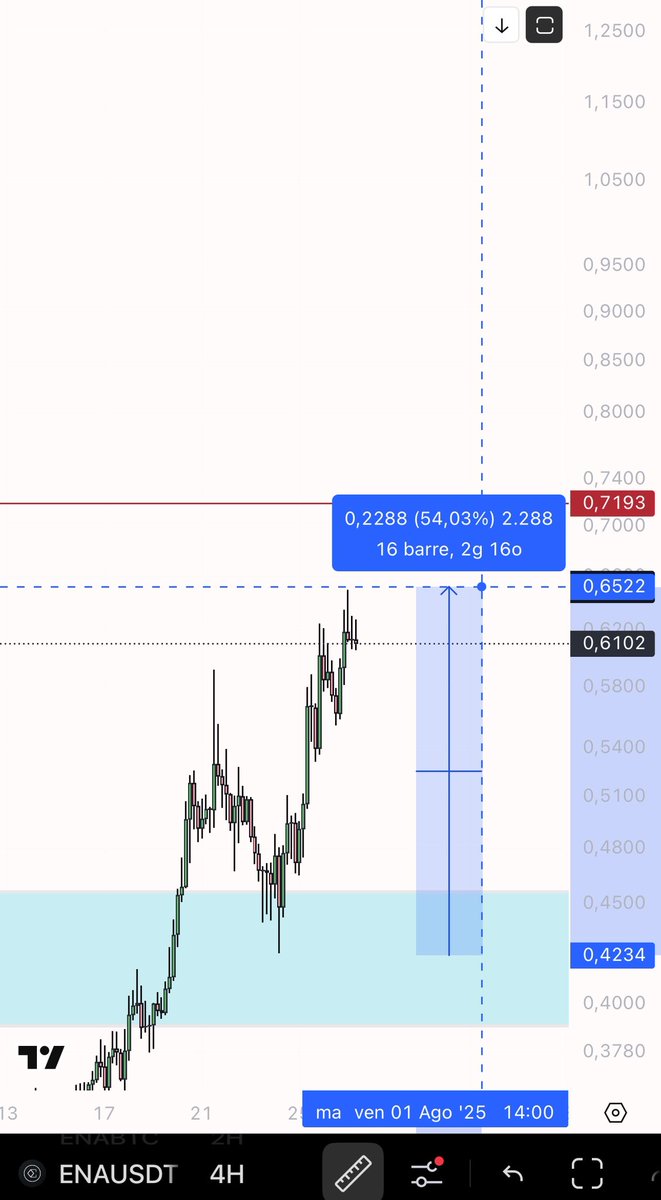661x1200 pixels.
Task: Enter fullscreen chart mode
Action: [587, 1173]
